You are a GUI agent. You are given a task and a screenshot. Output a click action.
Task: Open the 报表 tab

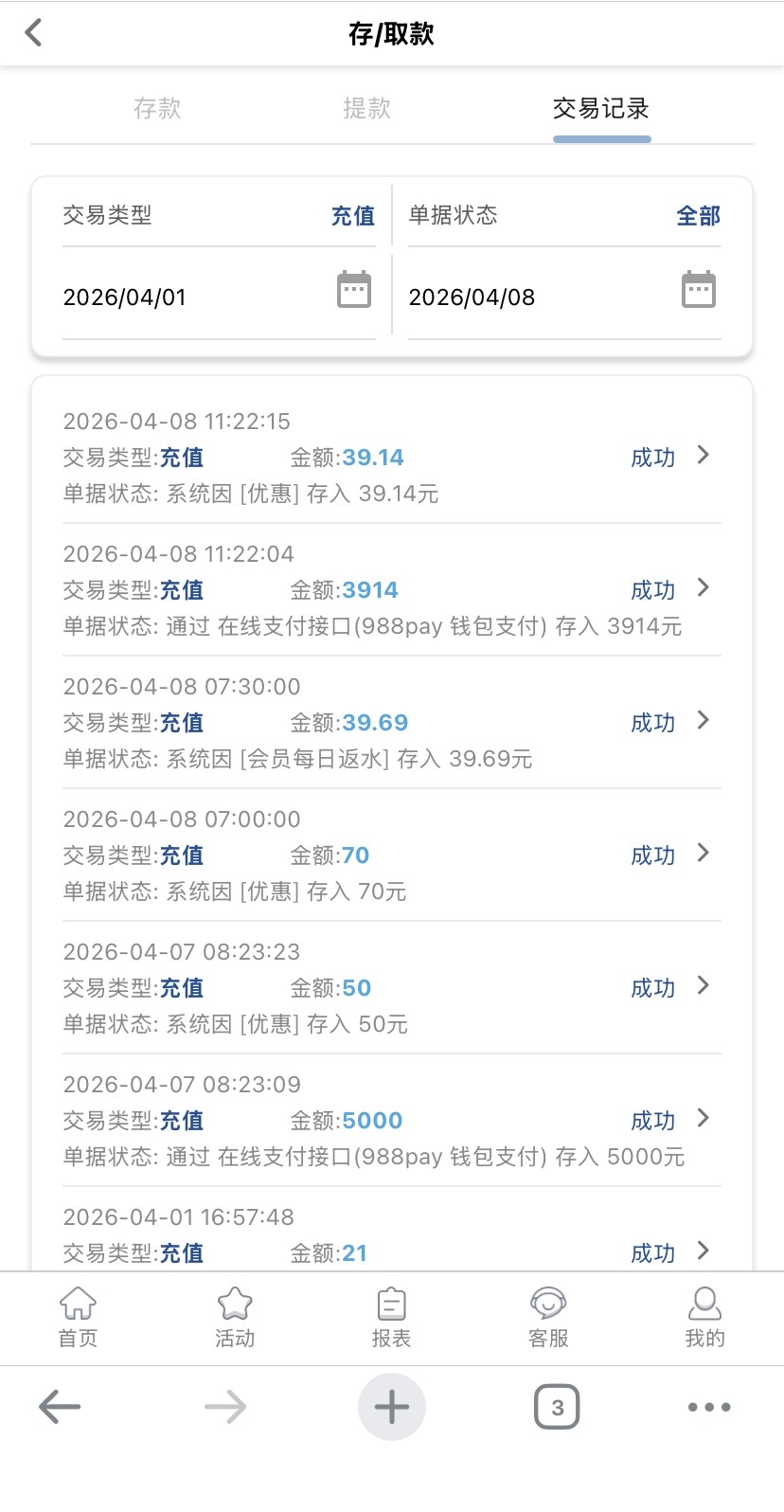point(391,1317)
